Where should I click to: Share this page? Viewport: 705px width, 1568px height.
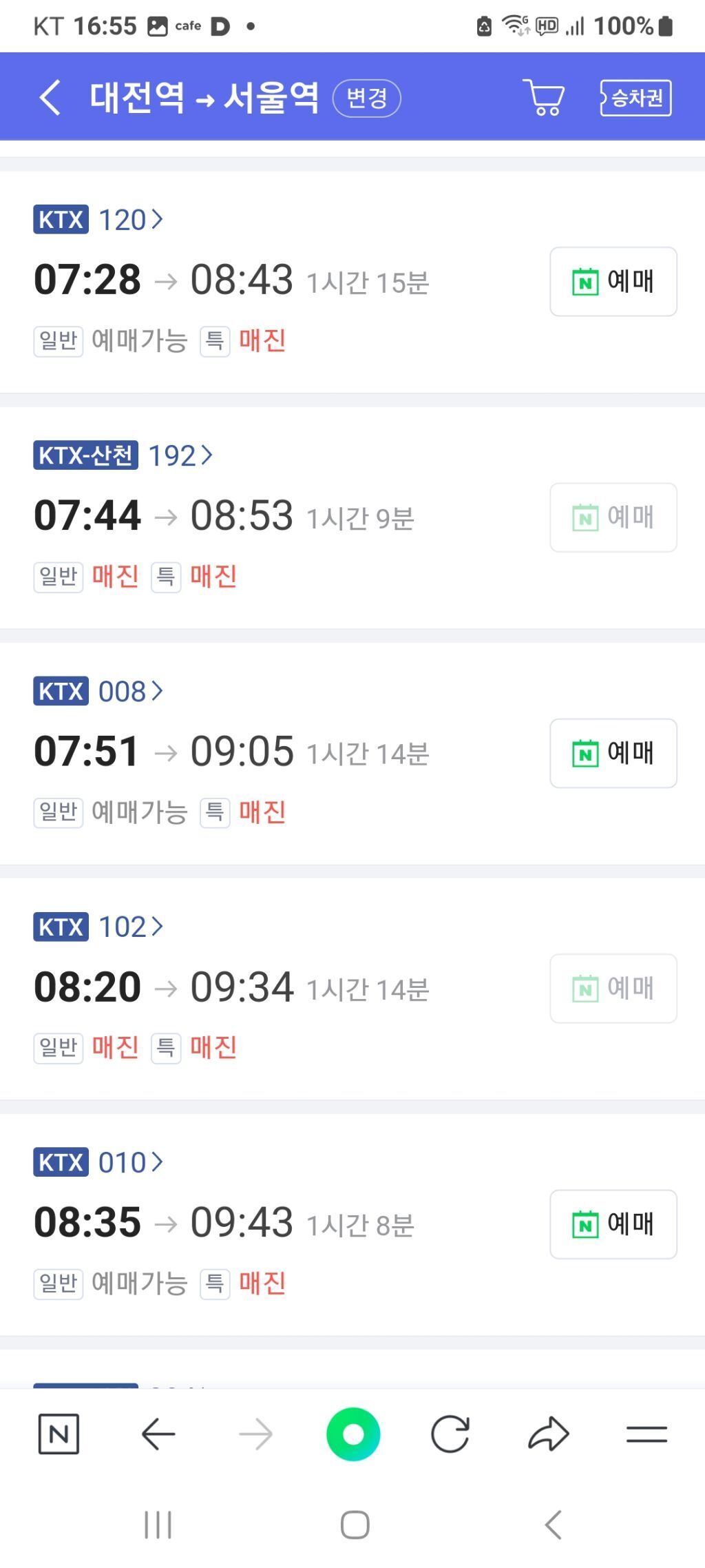point(548,1434)
